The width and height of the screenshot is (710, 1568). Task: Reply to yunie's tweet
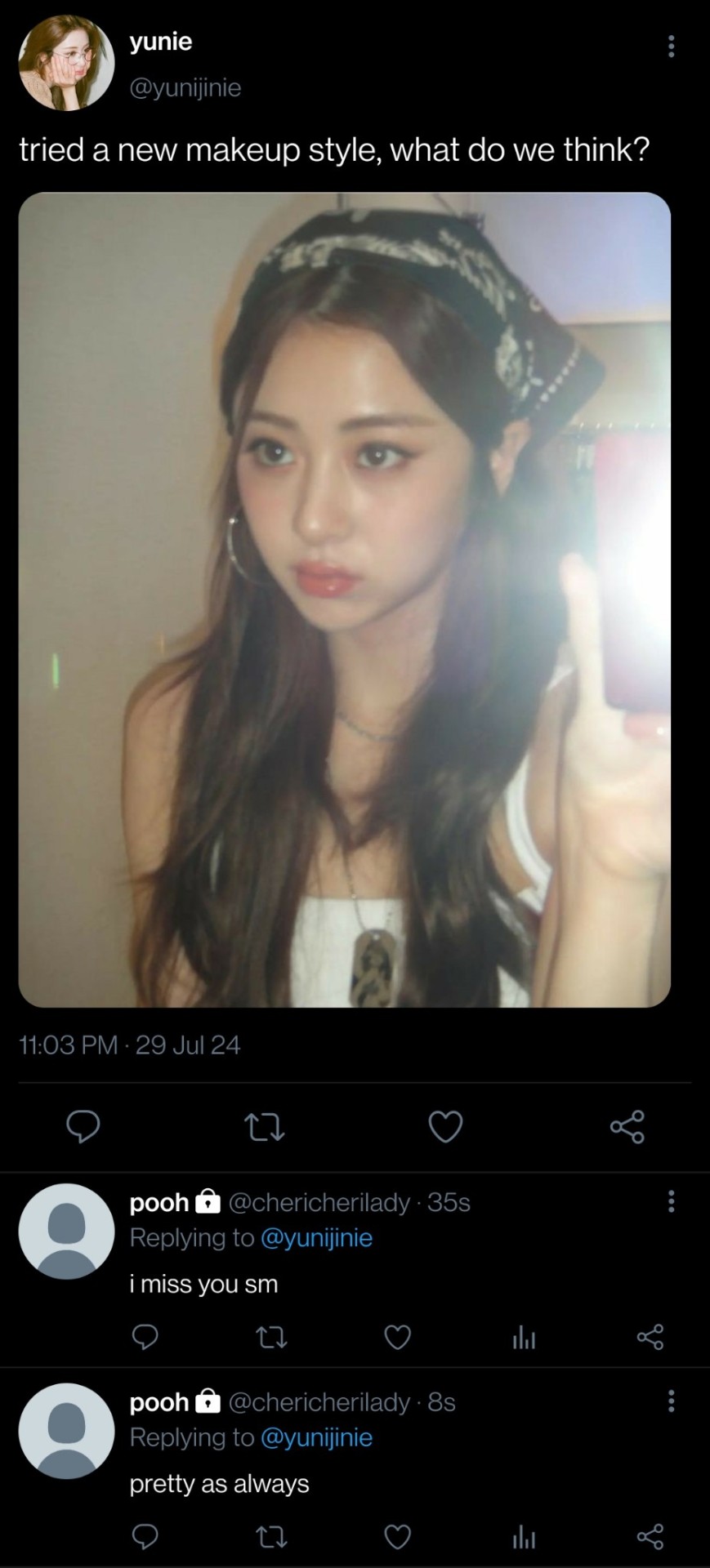click(83, 1127)
